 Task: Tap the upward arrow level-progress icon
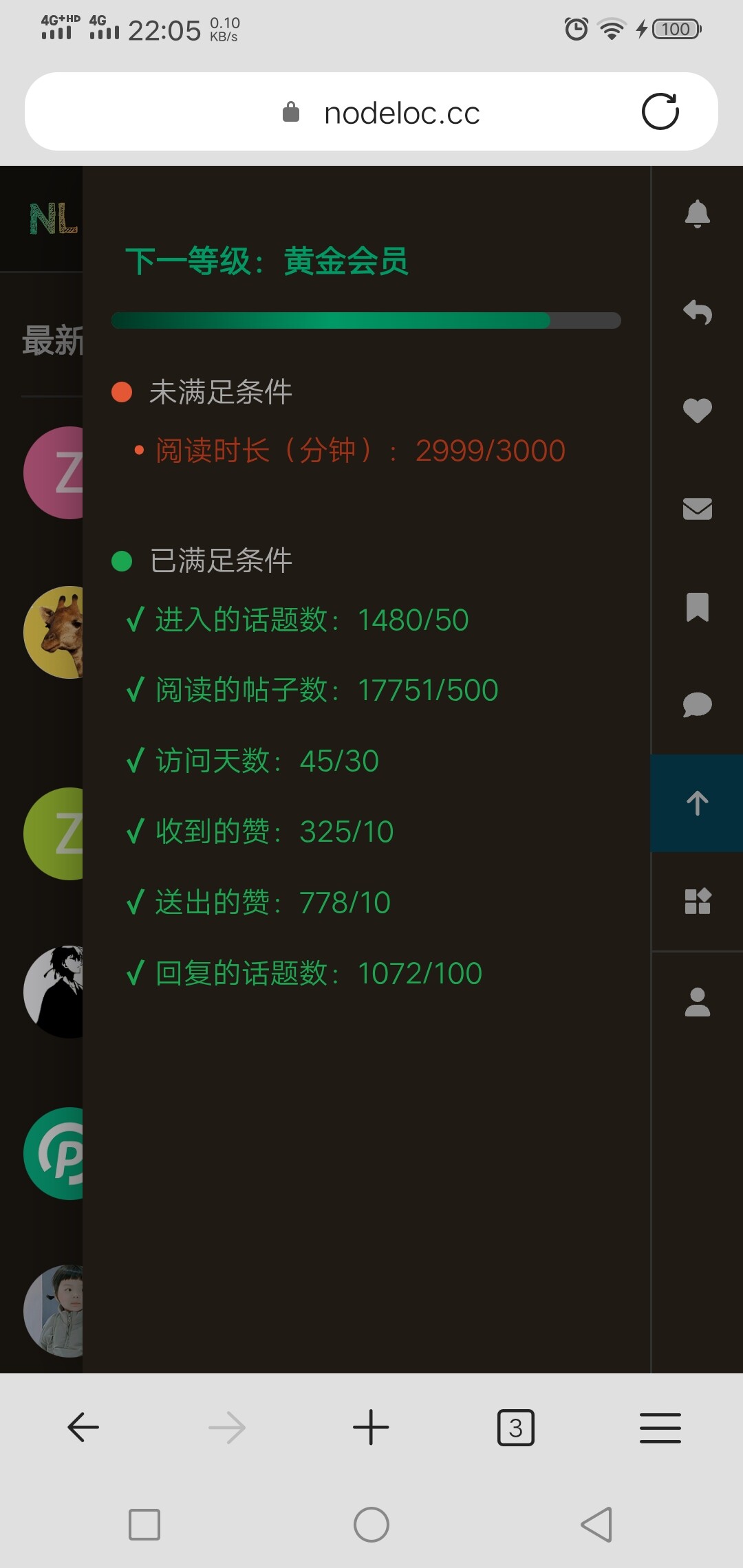pyautogui.click(x=697, y=803)
